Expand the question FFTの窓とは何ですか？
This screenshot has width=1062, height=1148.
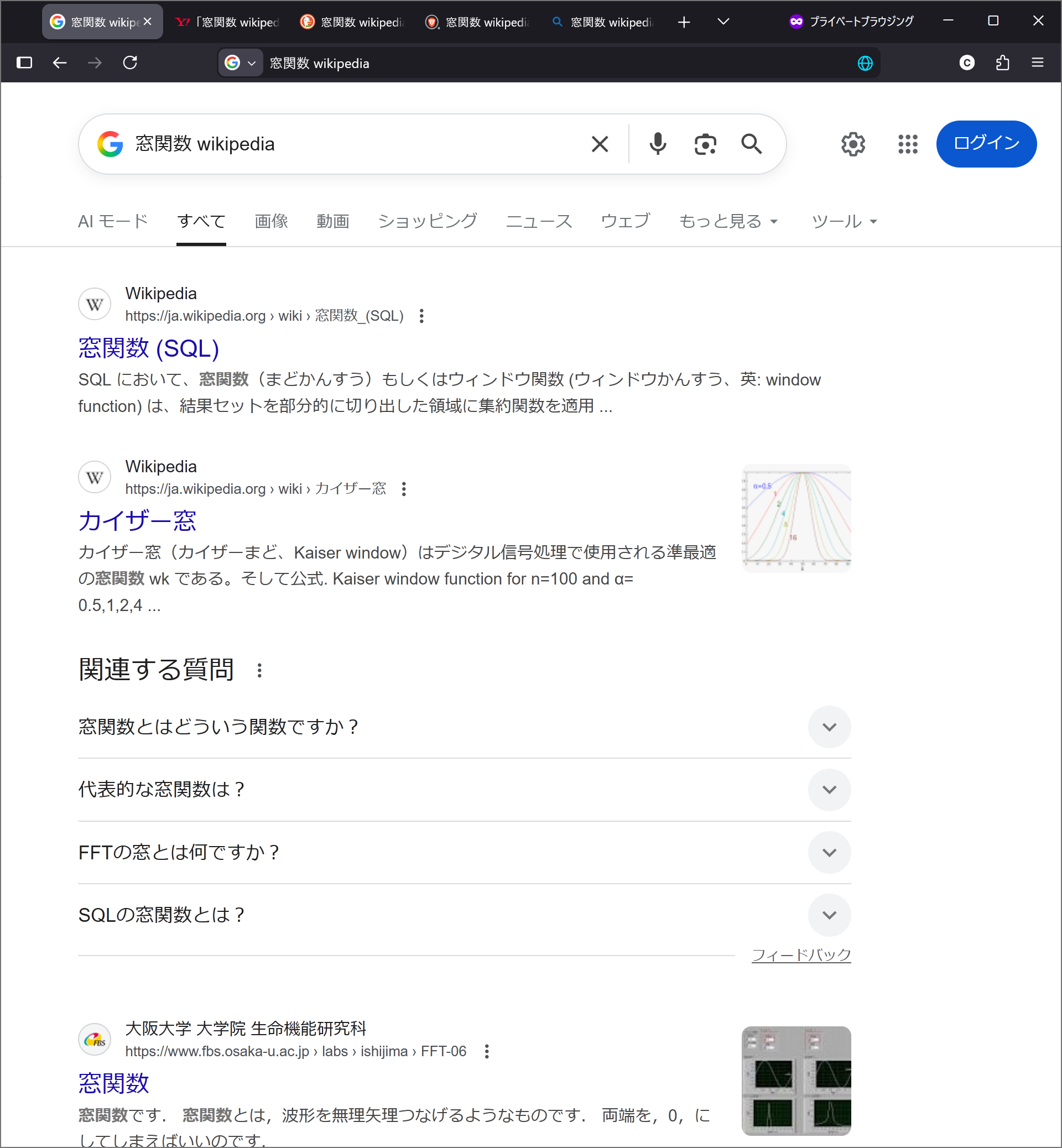[x=829, y=852]
